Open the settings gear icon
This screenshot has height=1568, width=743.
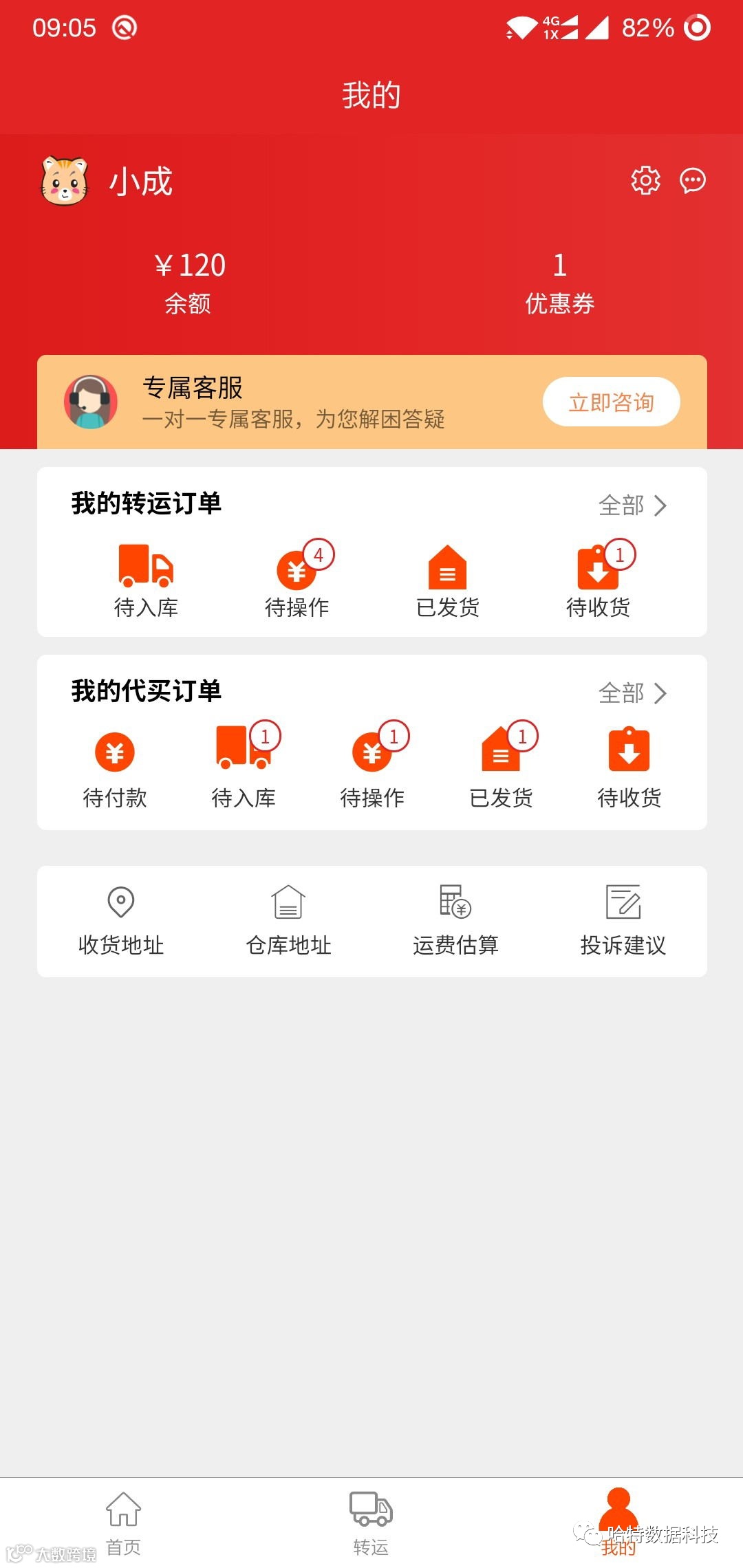click(645, 180)
